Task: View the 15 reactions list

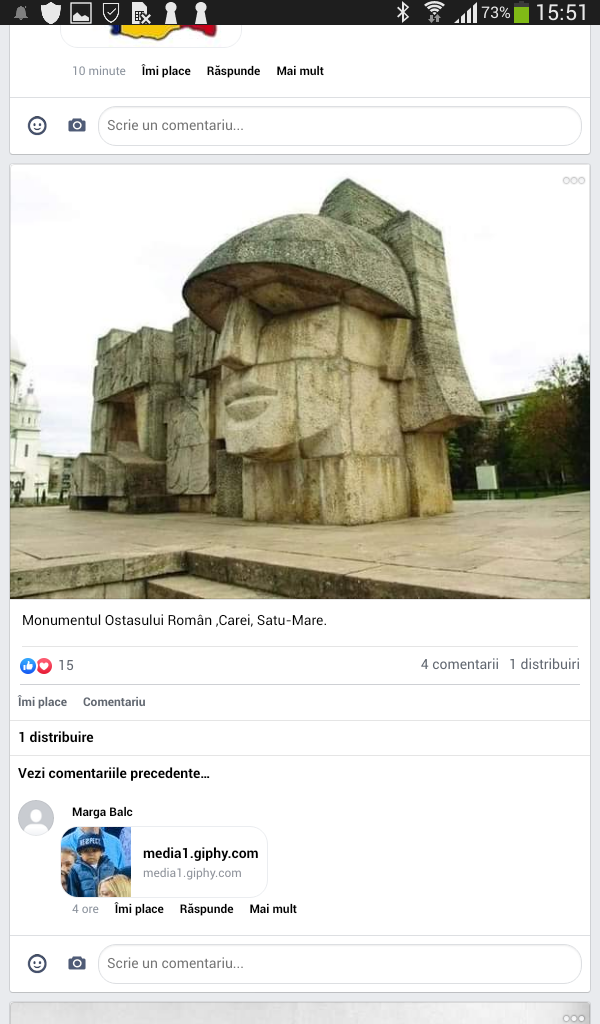Action: pyautogui.click(x=47, y=665)
